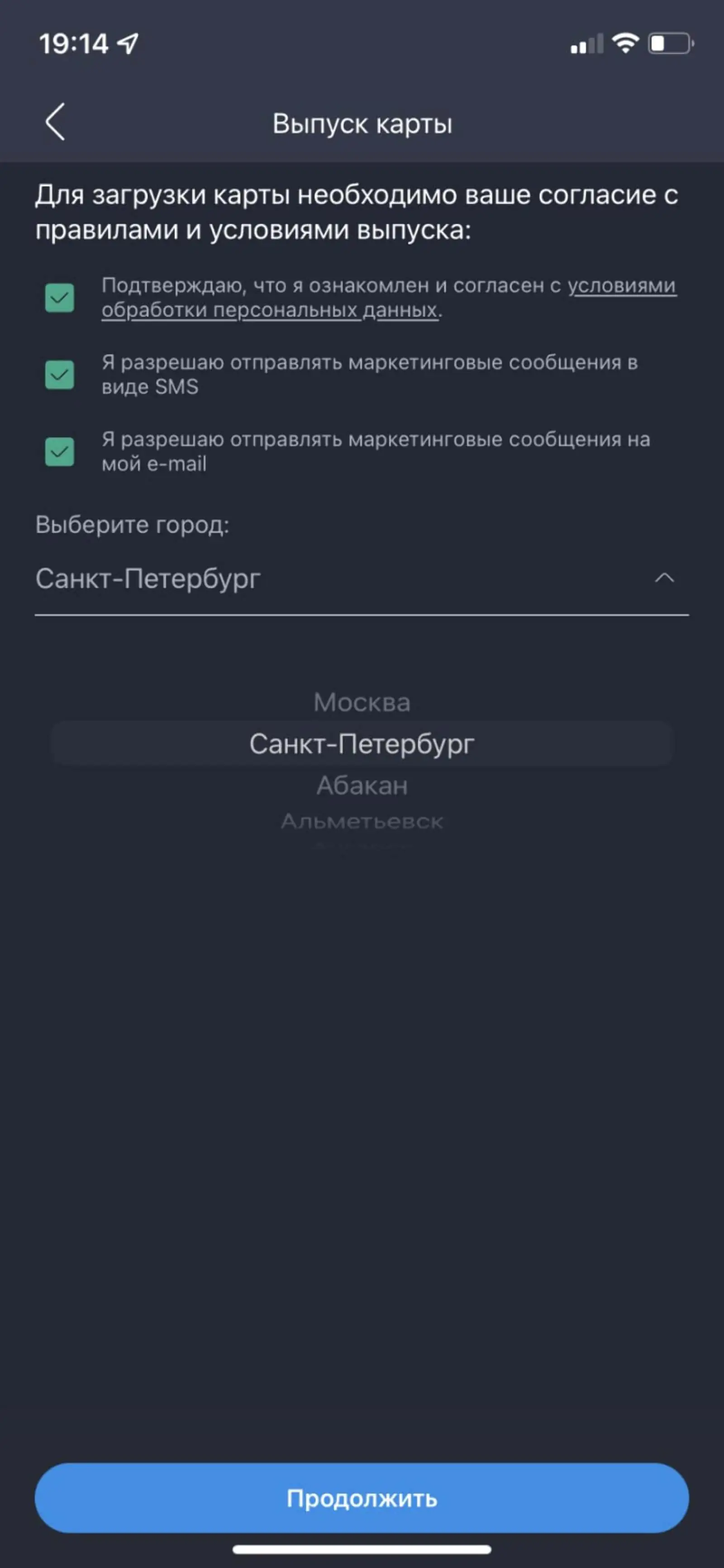724x1568 pixels.
Task: Go back from the Выпуск карты screen
Action: tap(55, 122)
